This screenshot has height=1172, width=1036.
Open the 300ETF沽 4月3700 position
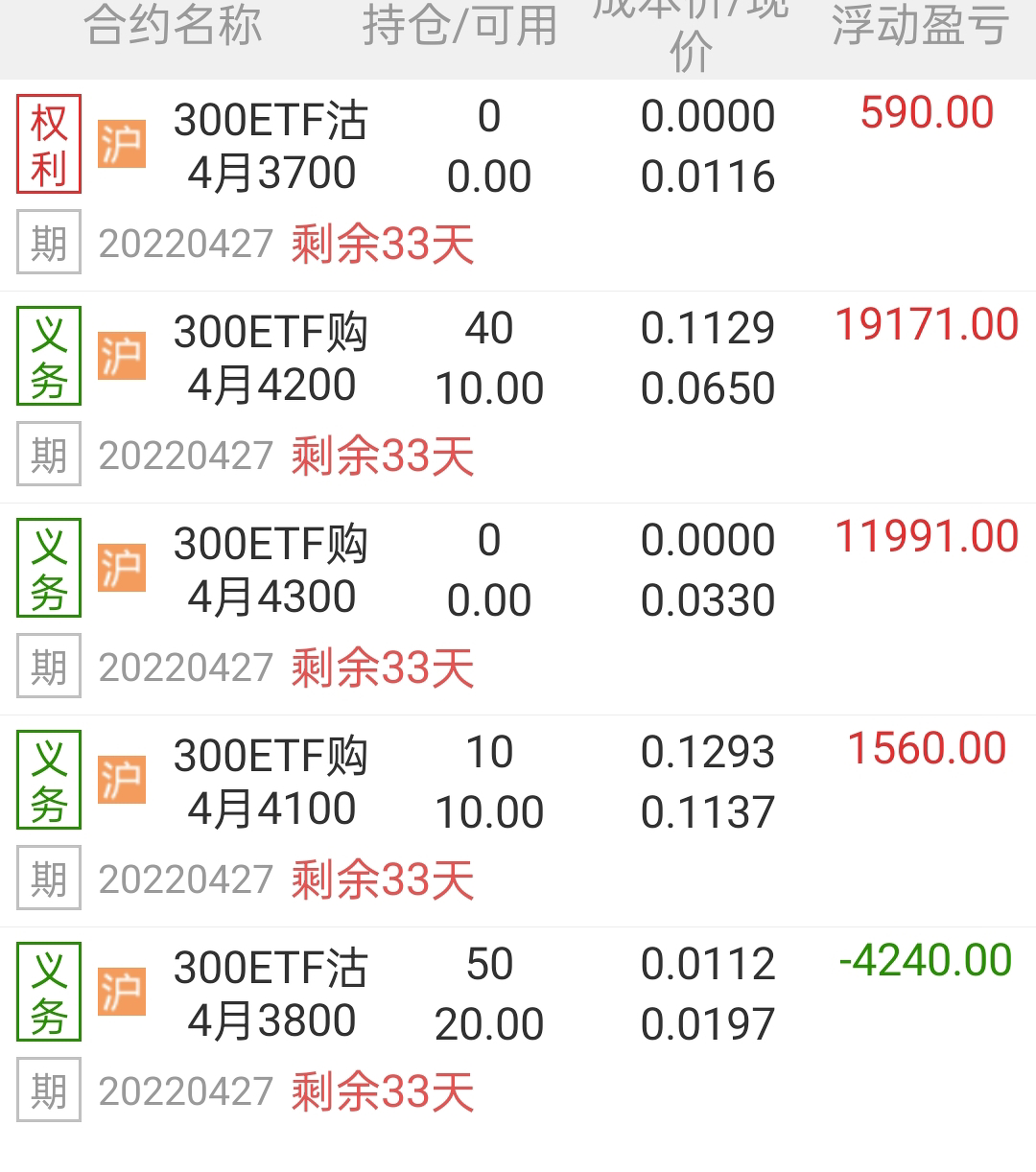(x=271, y=146)
